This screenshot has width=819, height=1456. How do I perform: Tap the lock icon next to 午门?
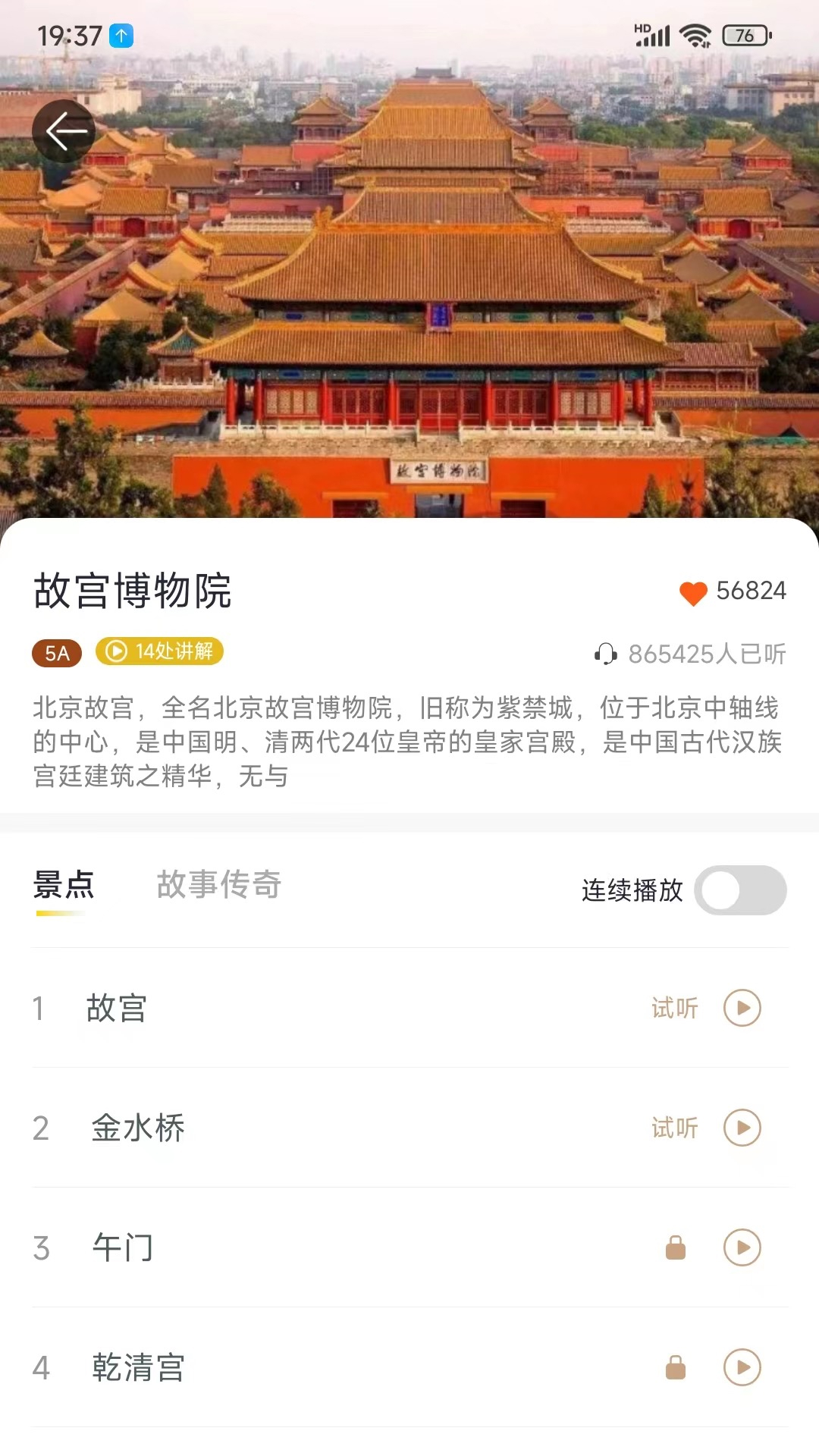click(673, 1247)
